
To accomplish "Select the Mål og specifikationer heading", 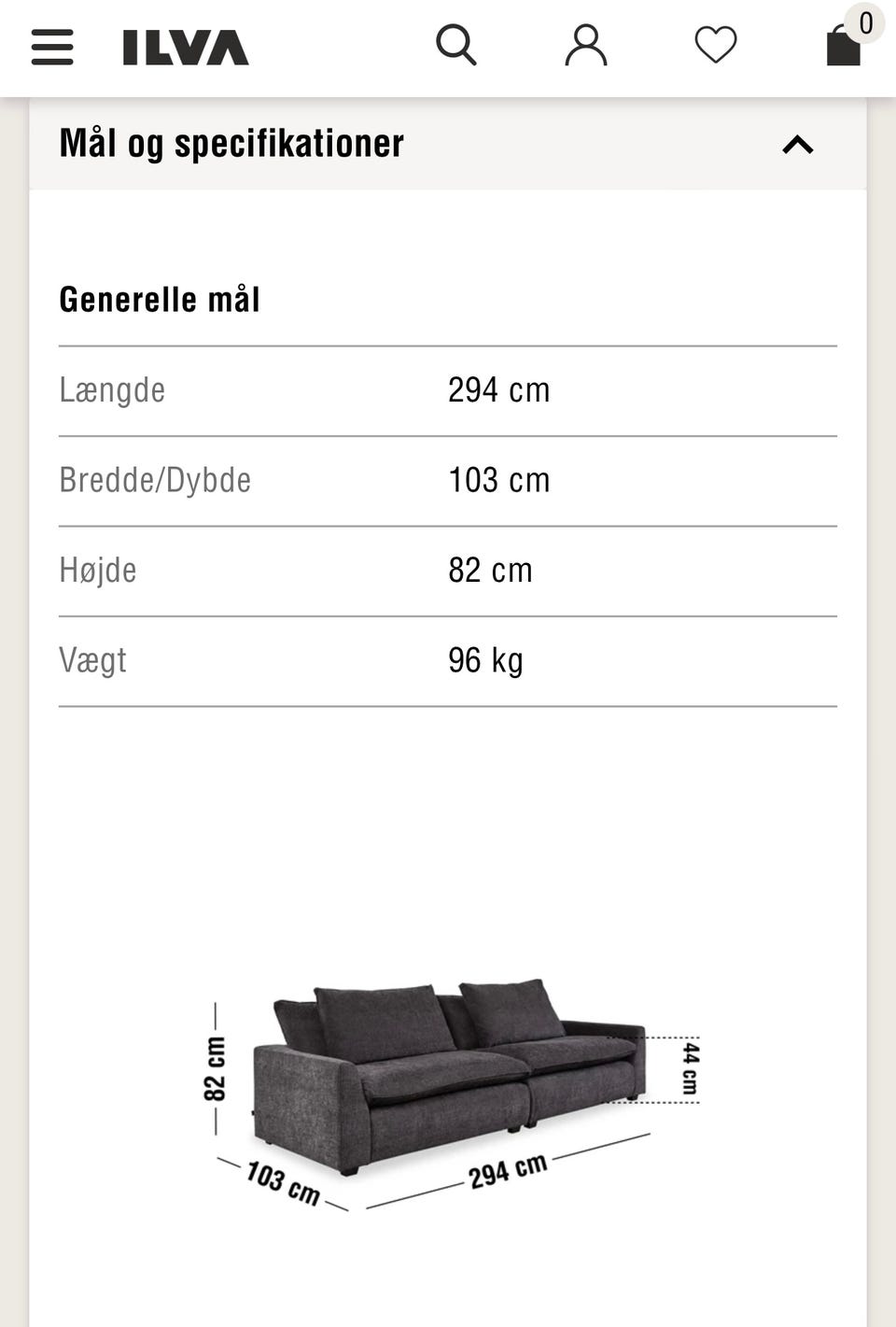I will [x=231, y=142].
